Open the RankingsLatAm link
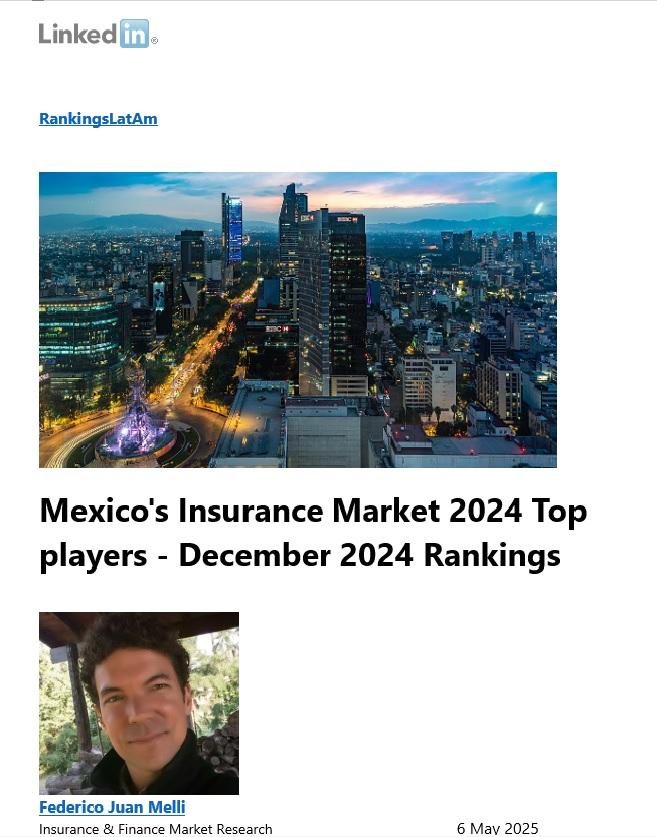Image resolution: width=657 pixels, height=837 pixels. pos(98,119)
